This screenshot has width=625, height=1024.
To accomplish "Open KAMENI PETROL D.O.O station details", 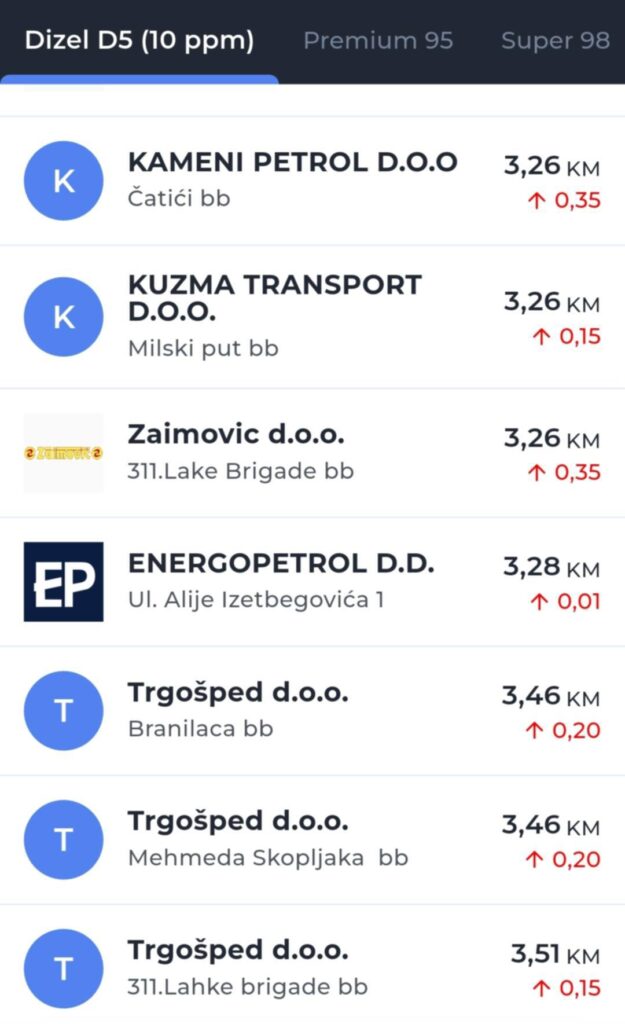I will click(292, 180).
